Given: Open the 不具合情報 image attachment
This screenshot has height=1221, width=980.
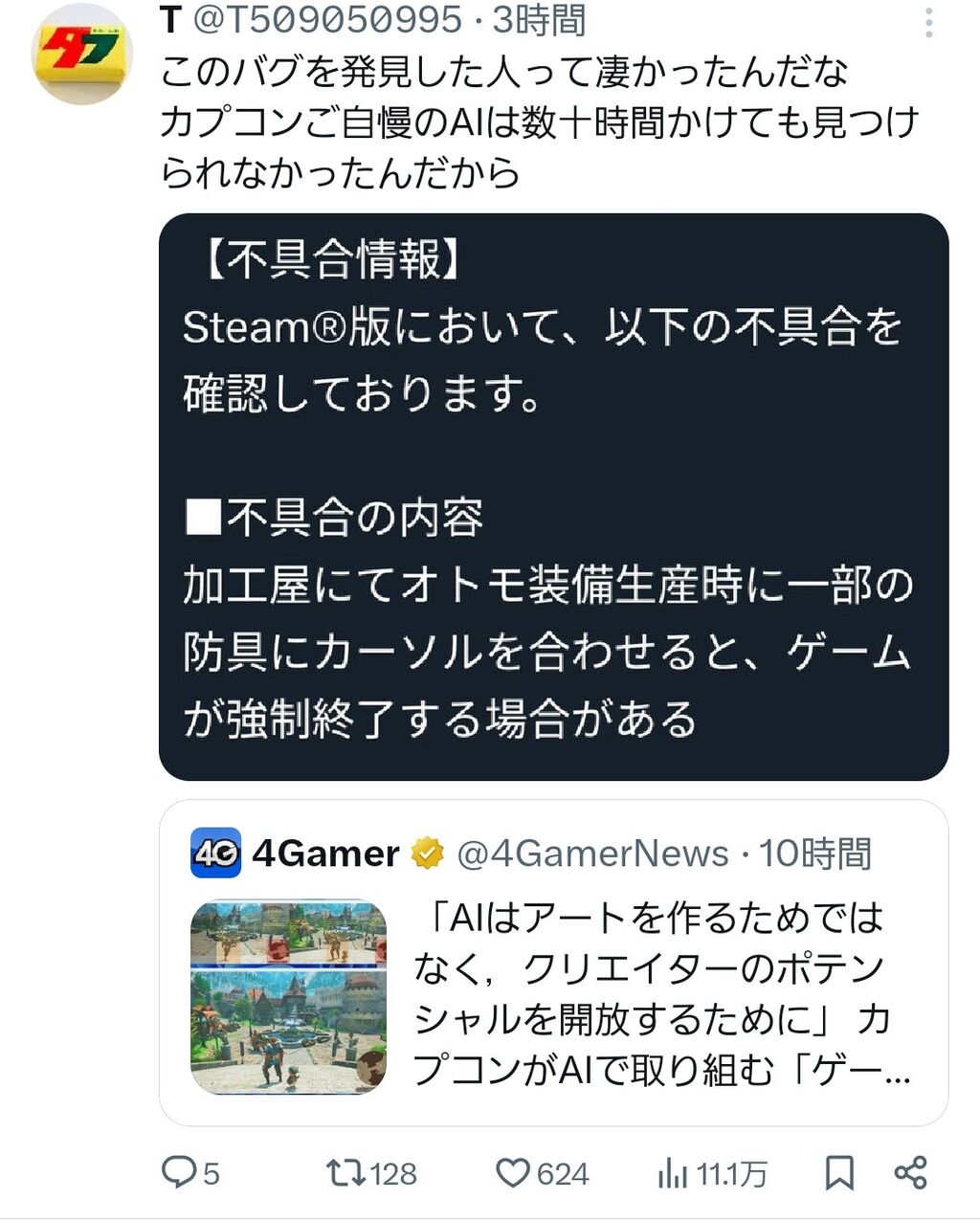Looking at the screenshot, I should [553, 497].
